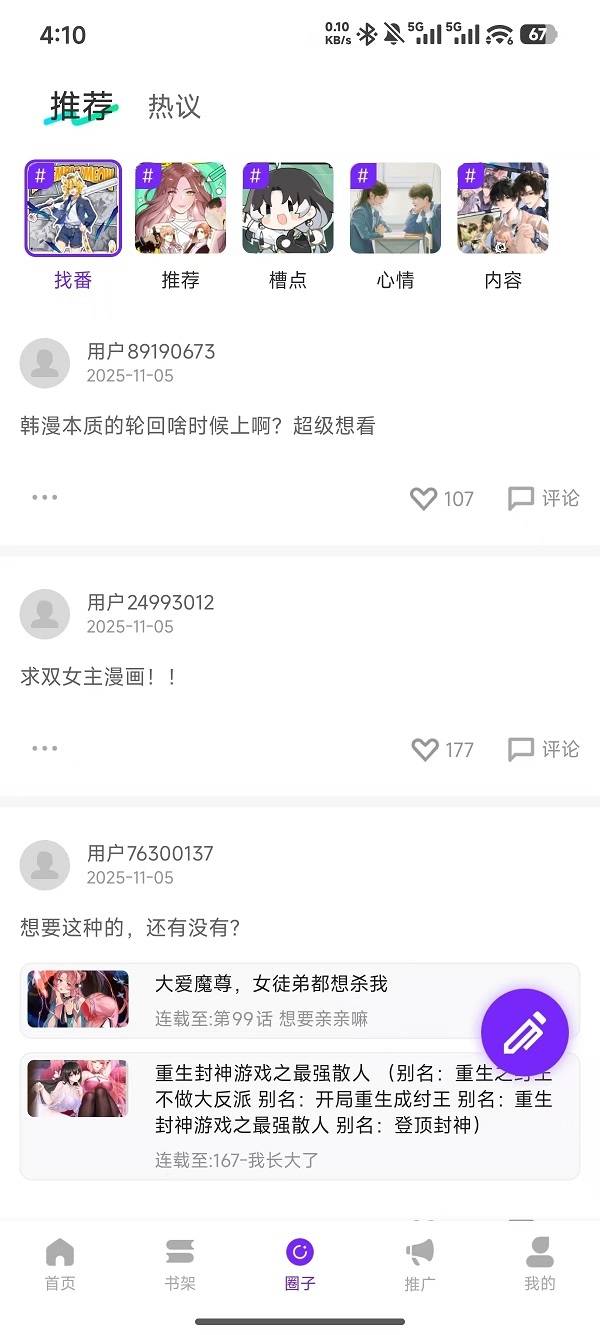Go to the 首页 tab
Image resolution: width=600 pixels, height=1335 pixels.
click(60, 1264)
